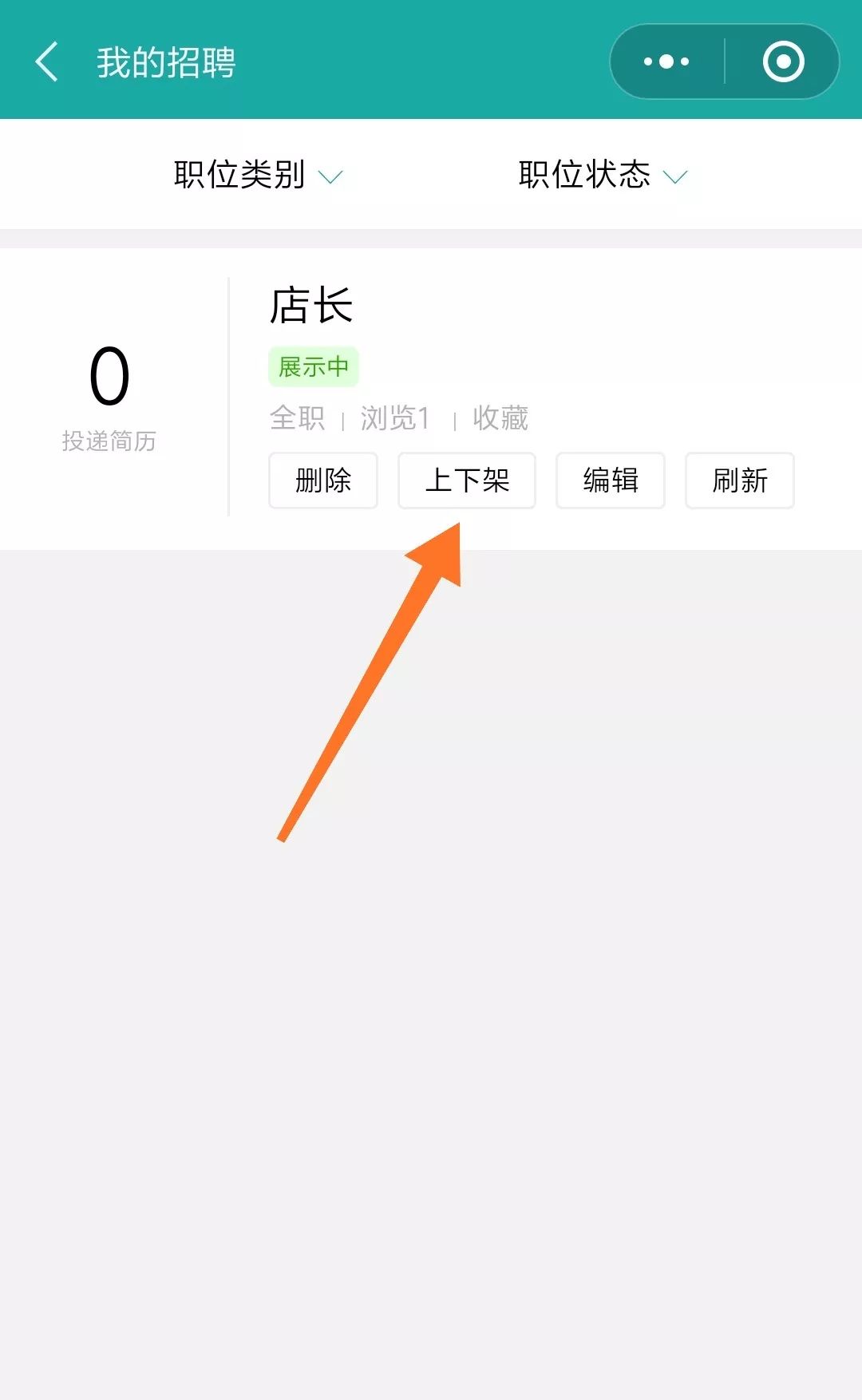Close the mini program via circle icon
The image size is (862, 1400).
[x=783, y=62]
